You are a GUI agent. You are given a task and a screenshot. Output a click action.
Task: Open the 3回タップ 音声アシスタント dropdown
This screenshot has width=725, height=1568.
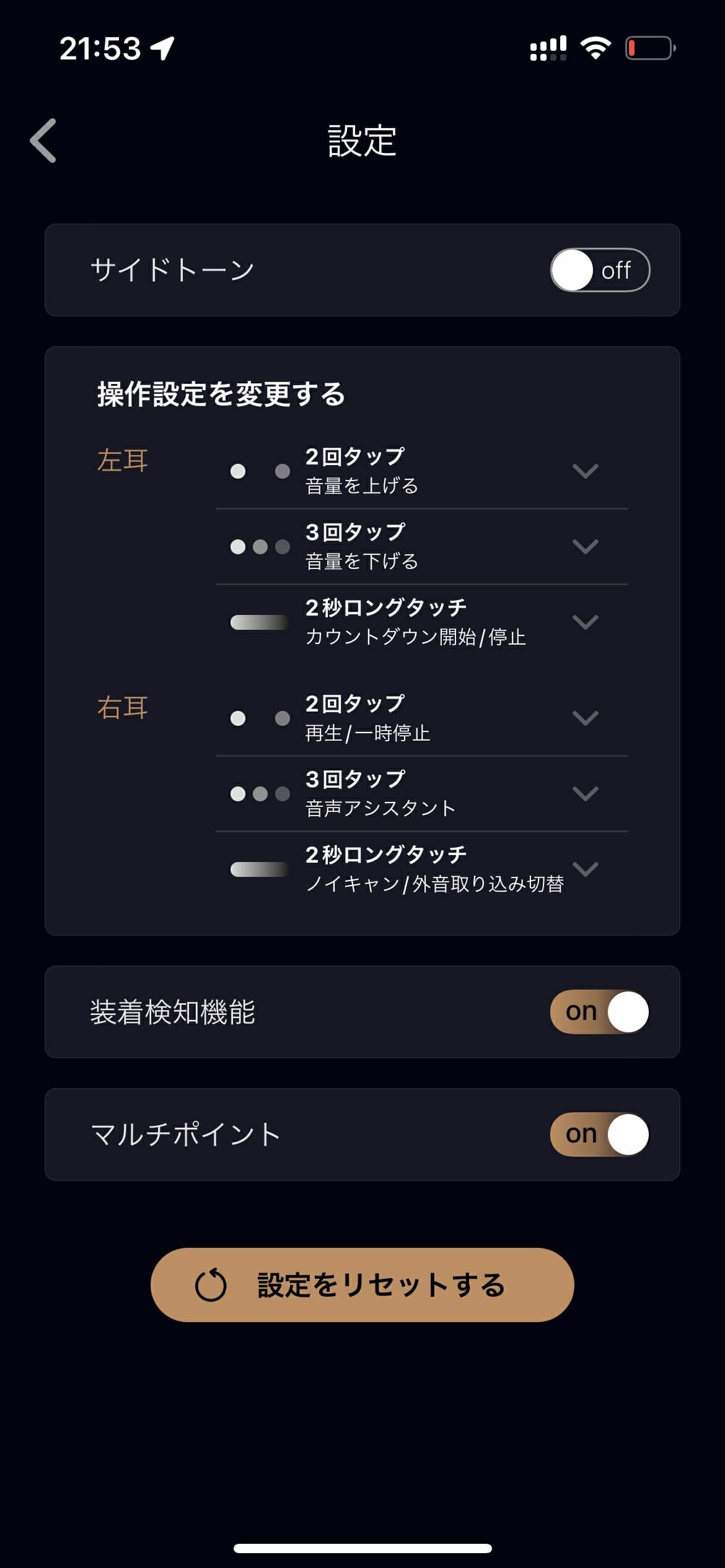pos(421,794)
